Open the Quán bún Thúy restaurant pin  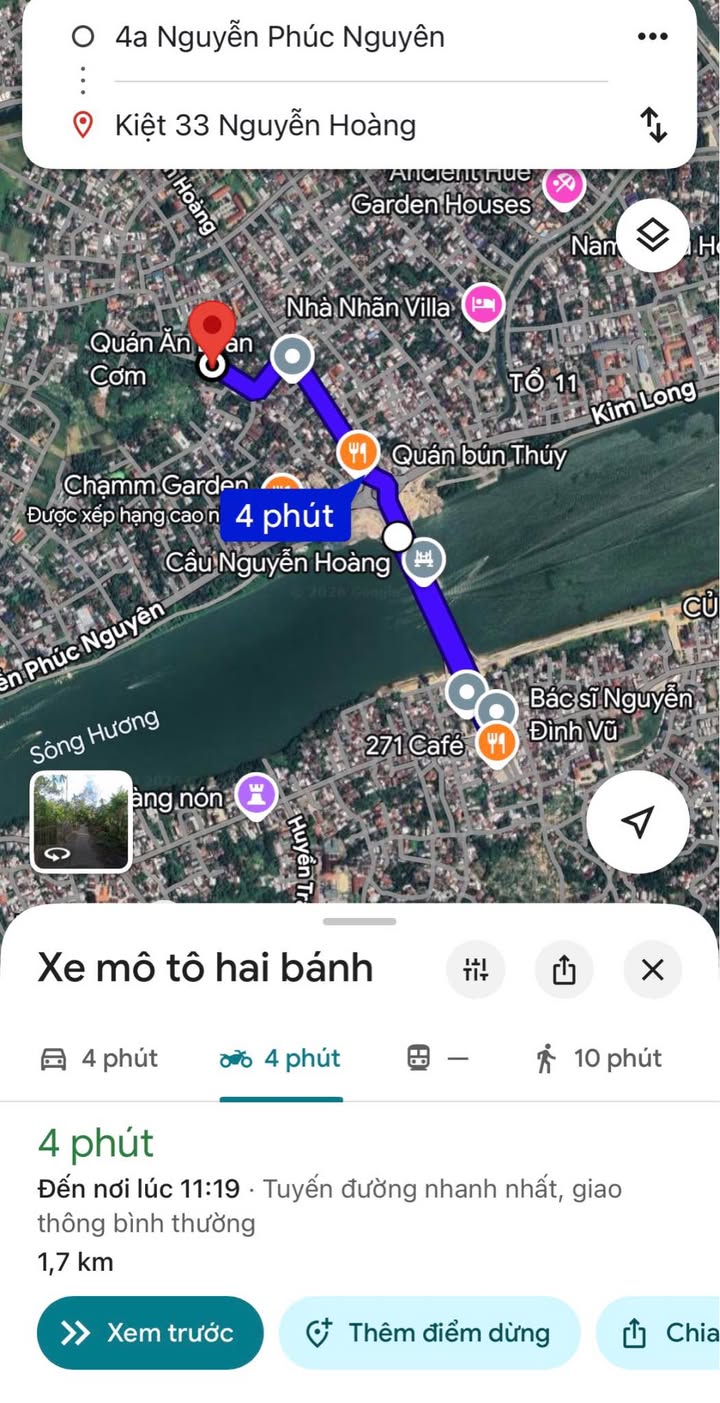click(357, 453)
